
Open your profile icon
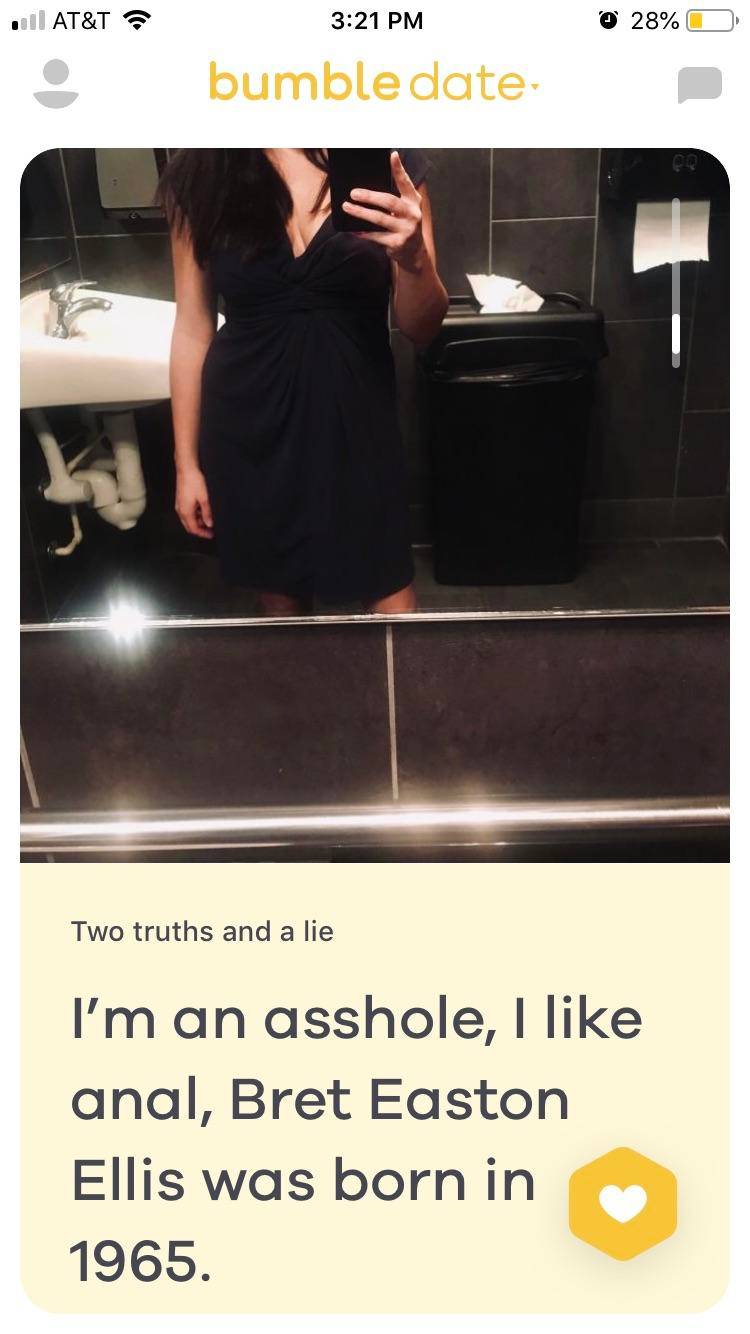click(55, 84)
